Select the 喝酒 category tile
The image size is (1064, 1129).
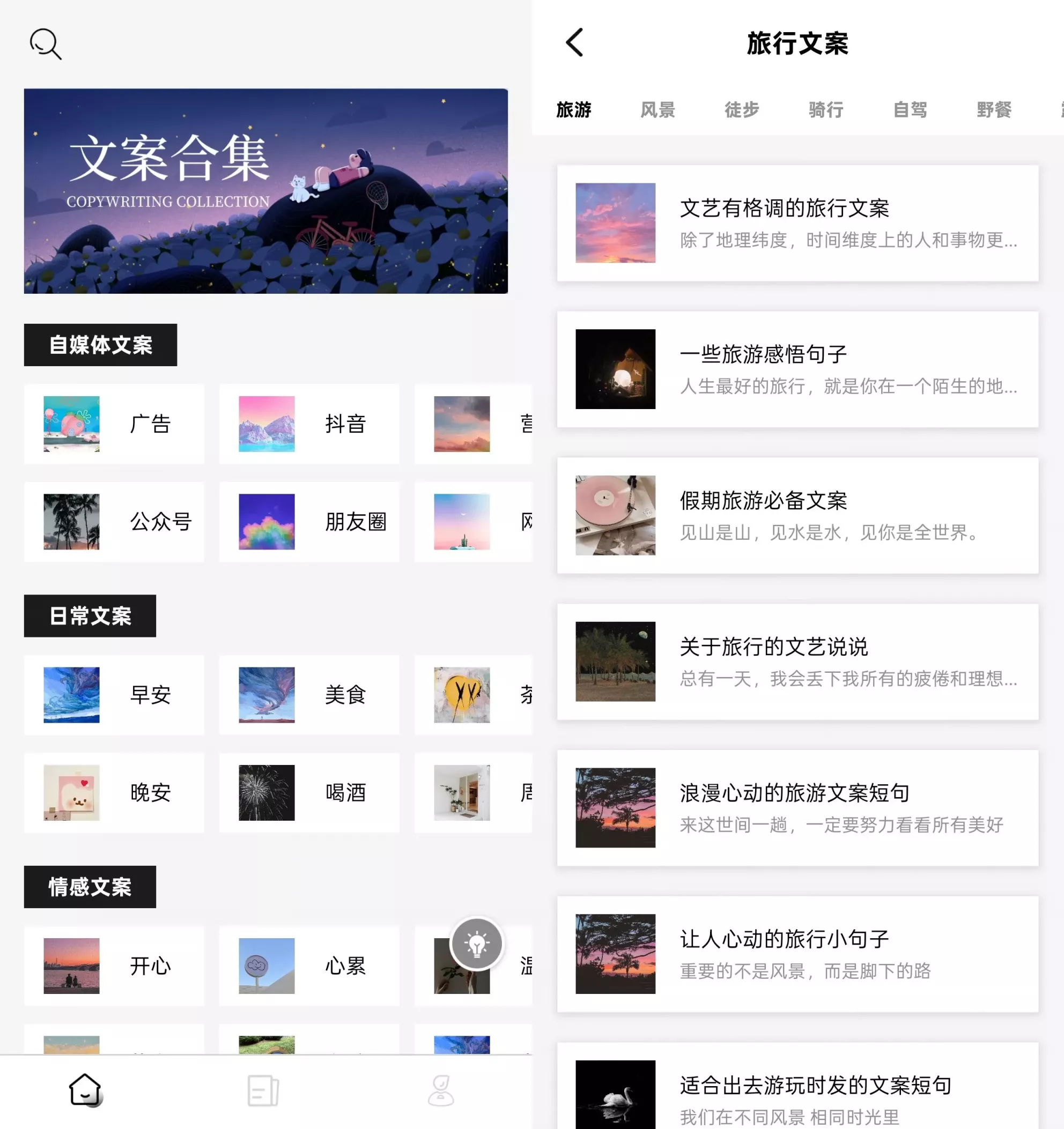(309, 793)
